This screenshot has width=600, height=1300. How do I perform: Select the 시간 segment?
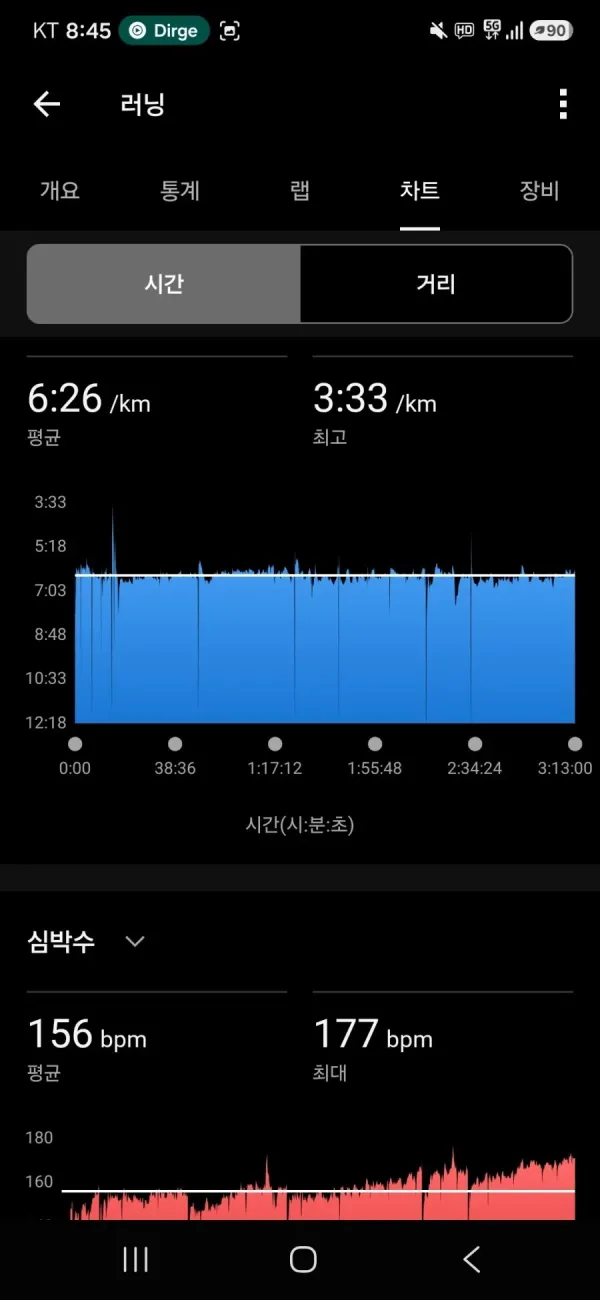click(164, 284)
